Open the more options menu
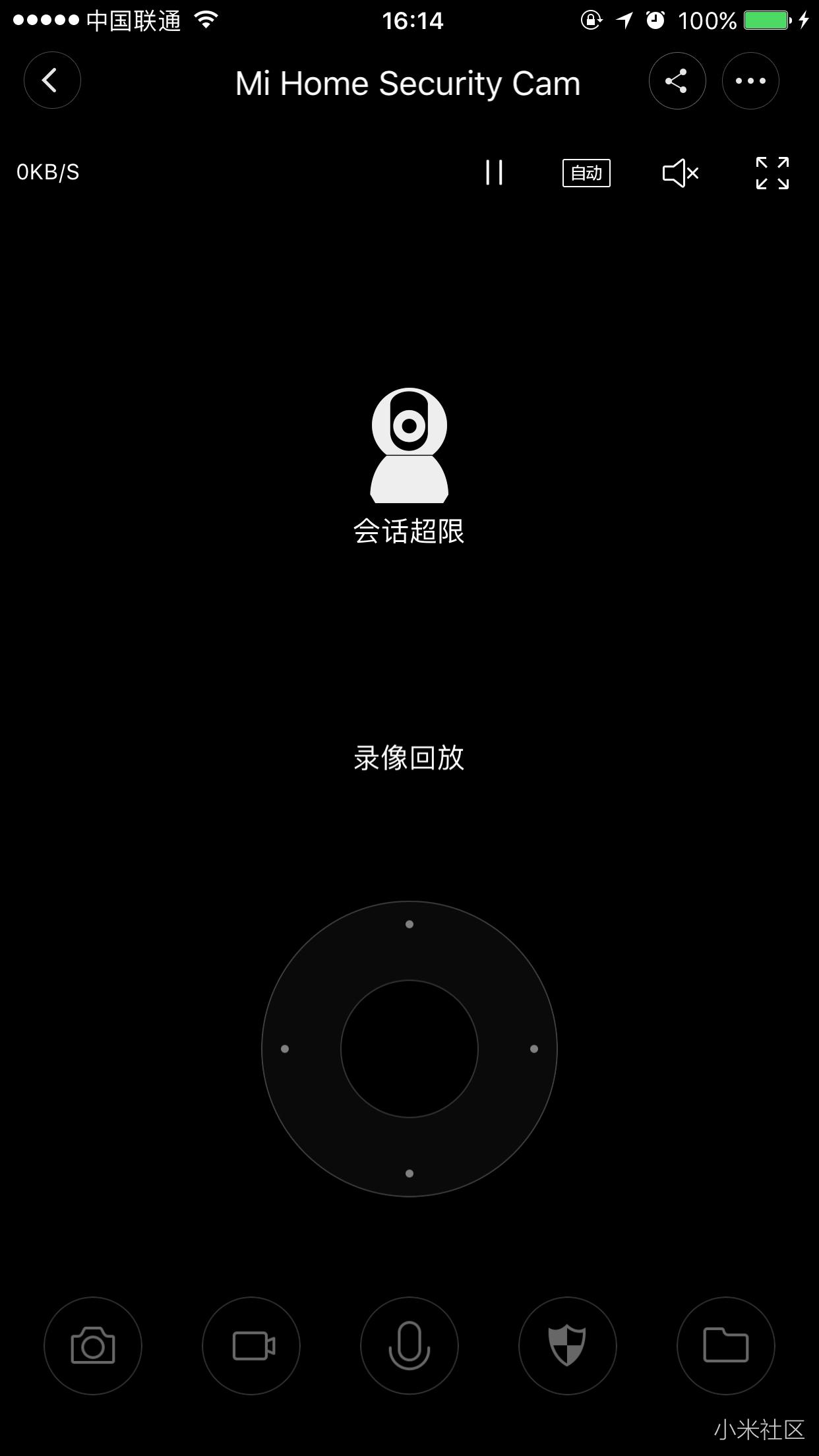 pos(750,80)
